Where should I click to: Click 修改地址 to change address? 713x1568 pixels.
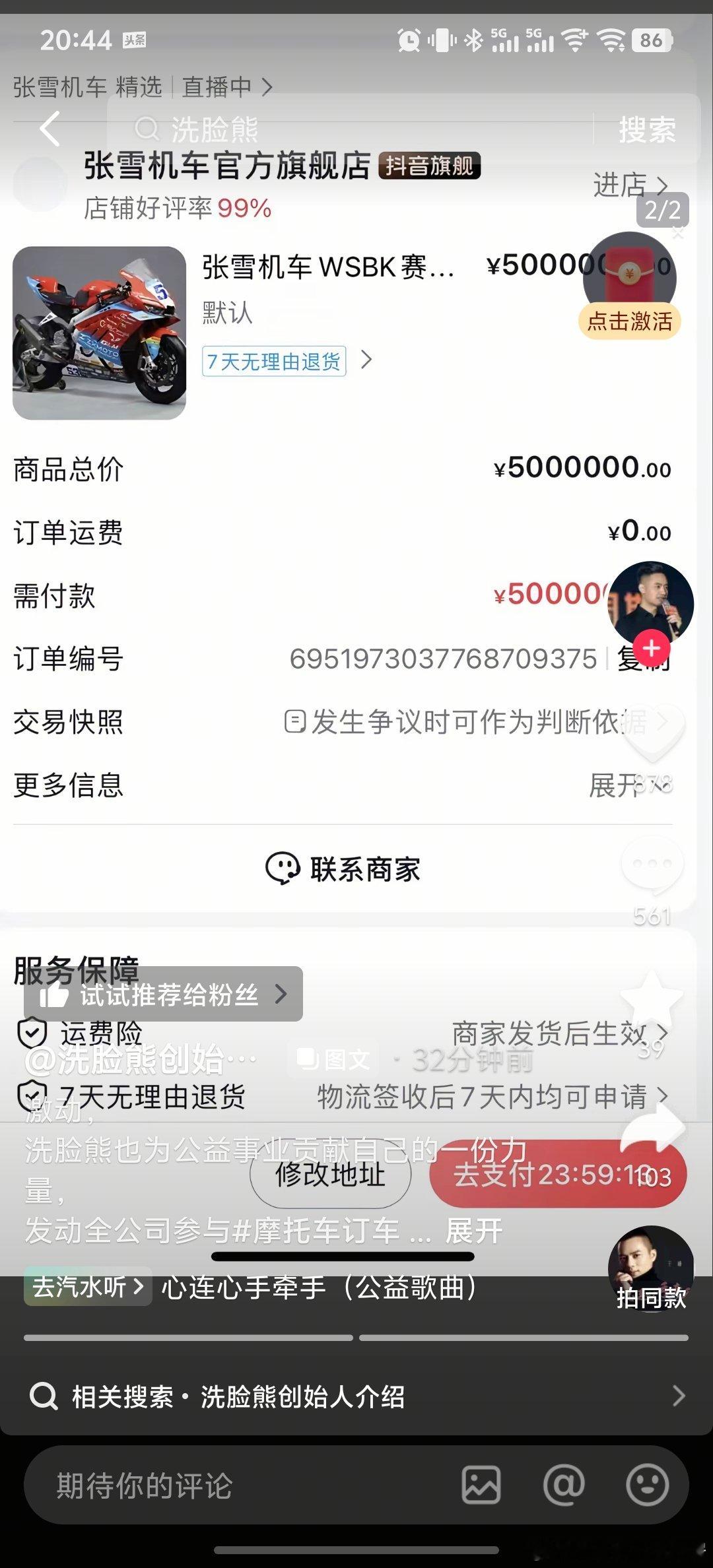(x=329, y=1174)
